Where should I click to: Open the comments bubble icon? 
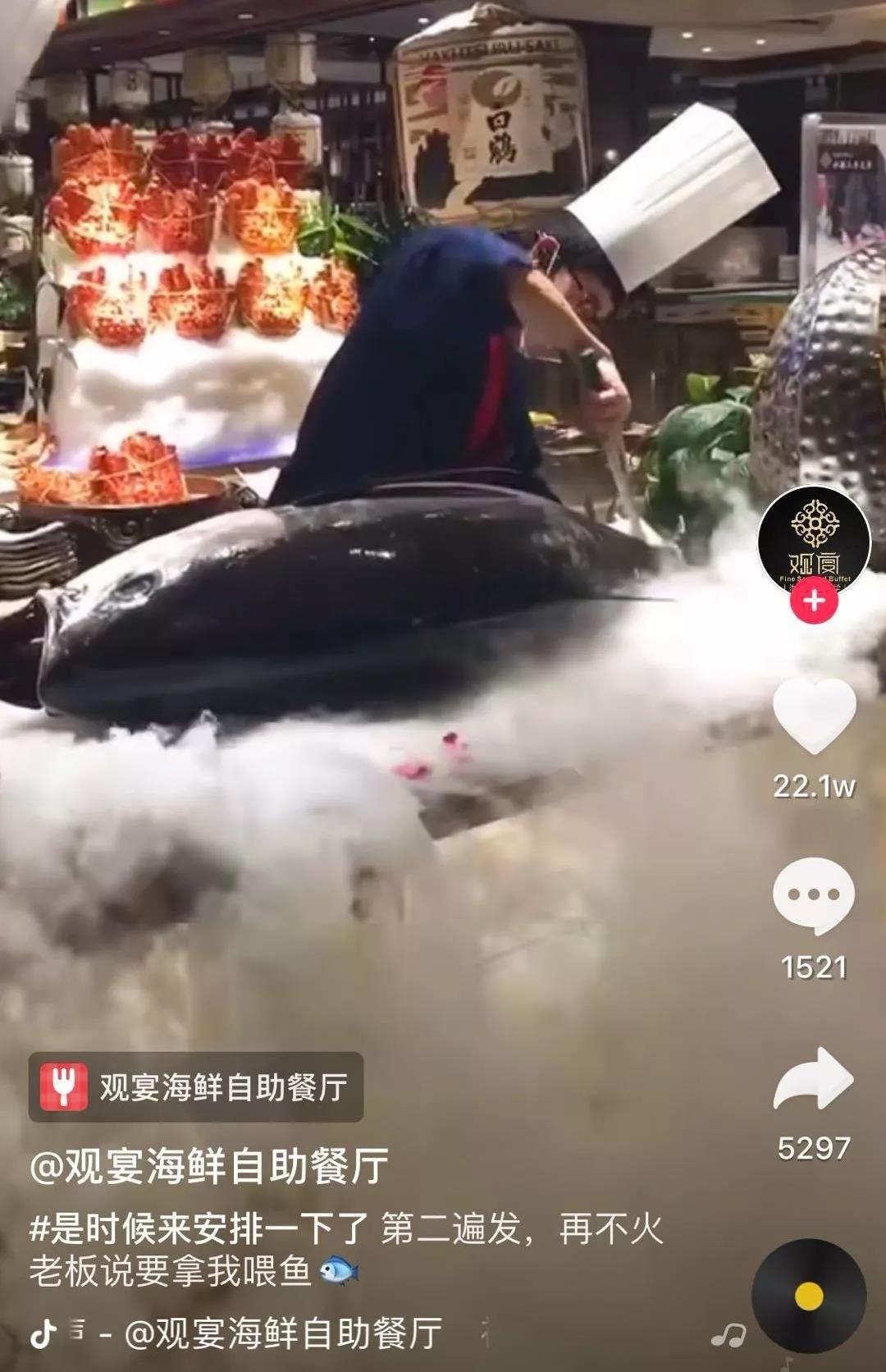(x=813, y=896)
